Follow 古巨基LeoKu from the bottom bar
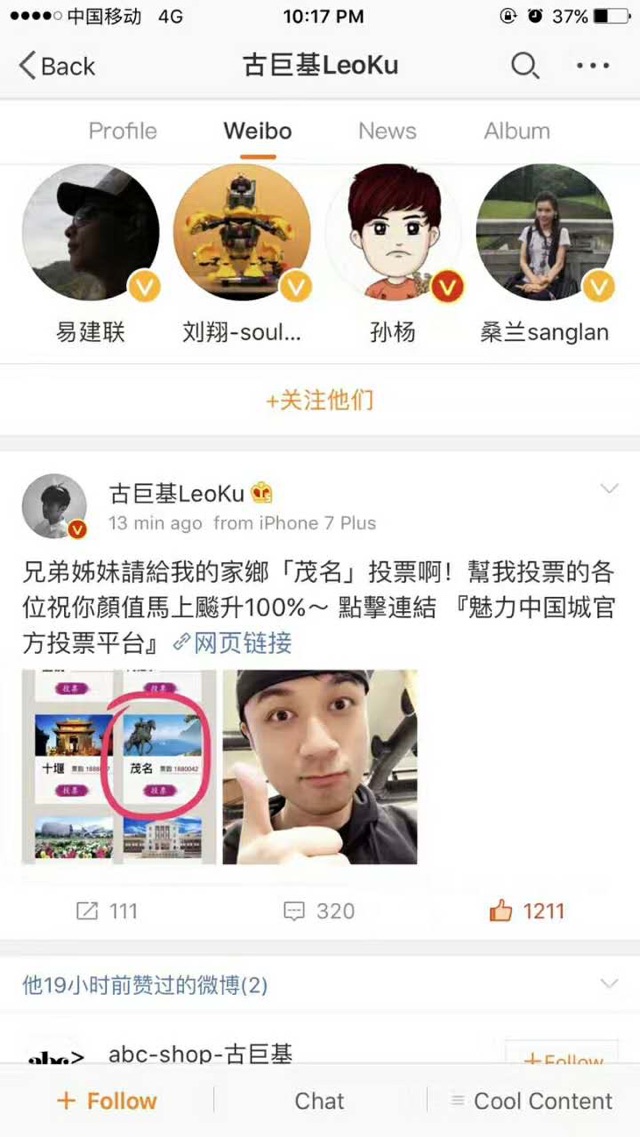The width and height of the screenshot is (640, 1137). tap(107, 1101)
